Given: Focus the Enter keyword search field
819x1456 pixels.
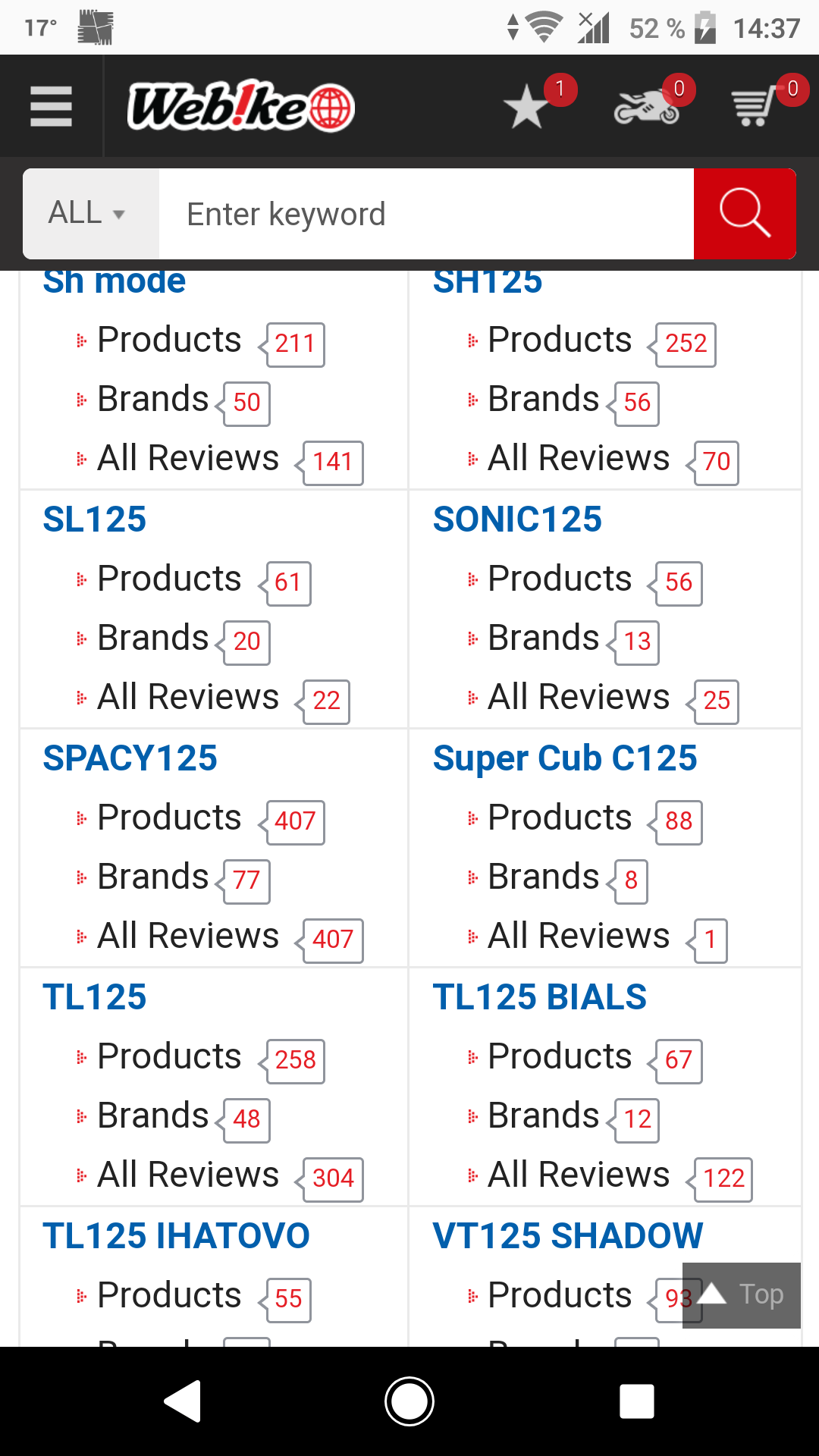Looking at the screenshot, I should (425, 214).
